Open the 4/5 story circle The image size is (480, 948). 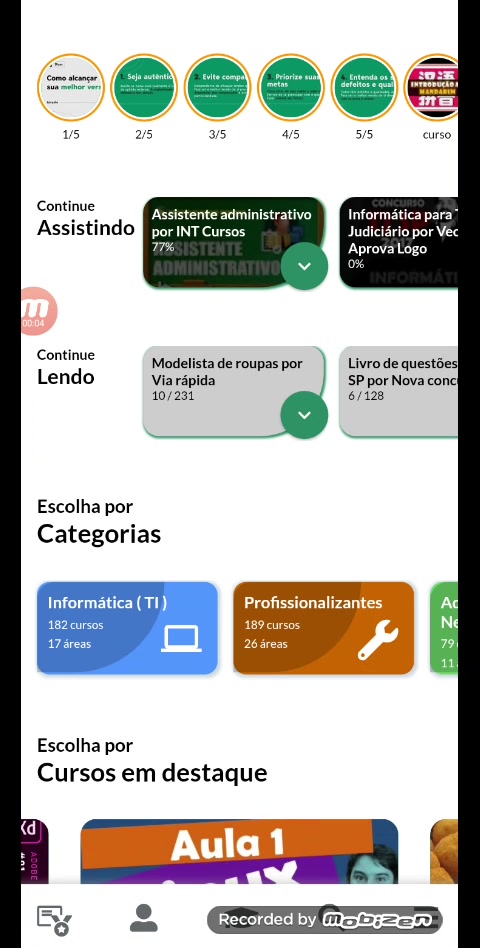pos(291,88)
